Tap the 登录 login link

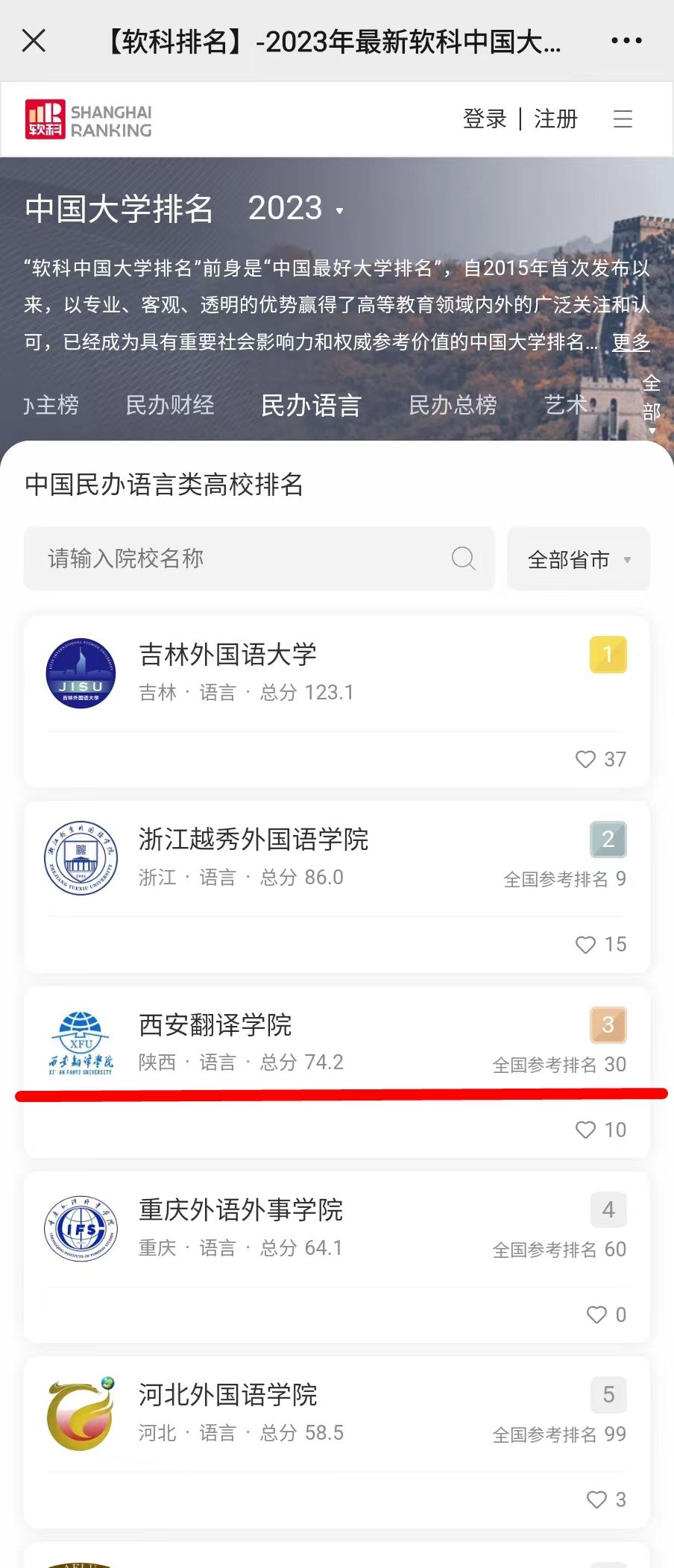coord(485,119)
